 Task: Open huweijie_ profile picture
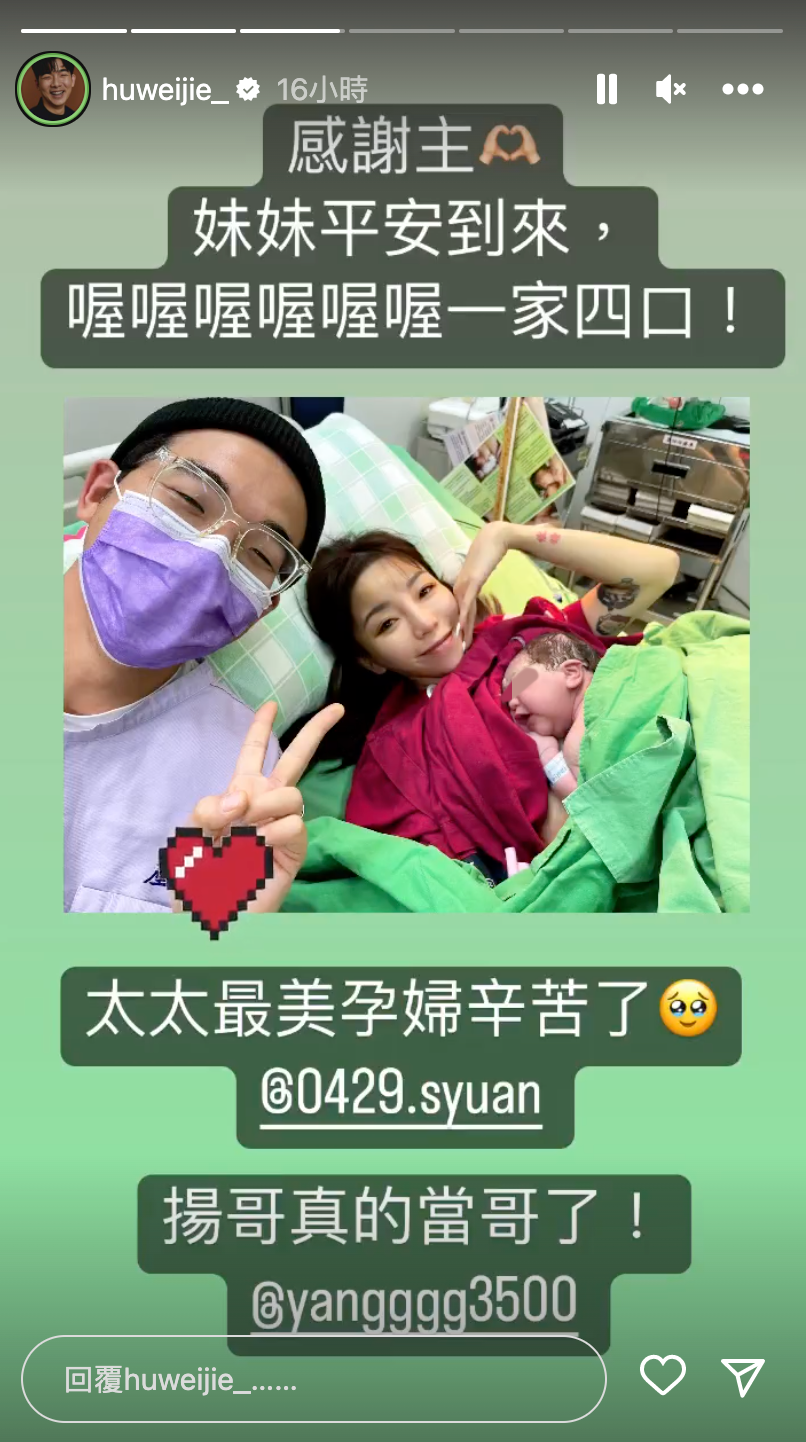click(53, 89)
